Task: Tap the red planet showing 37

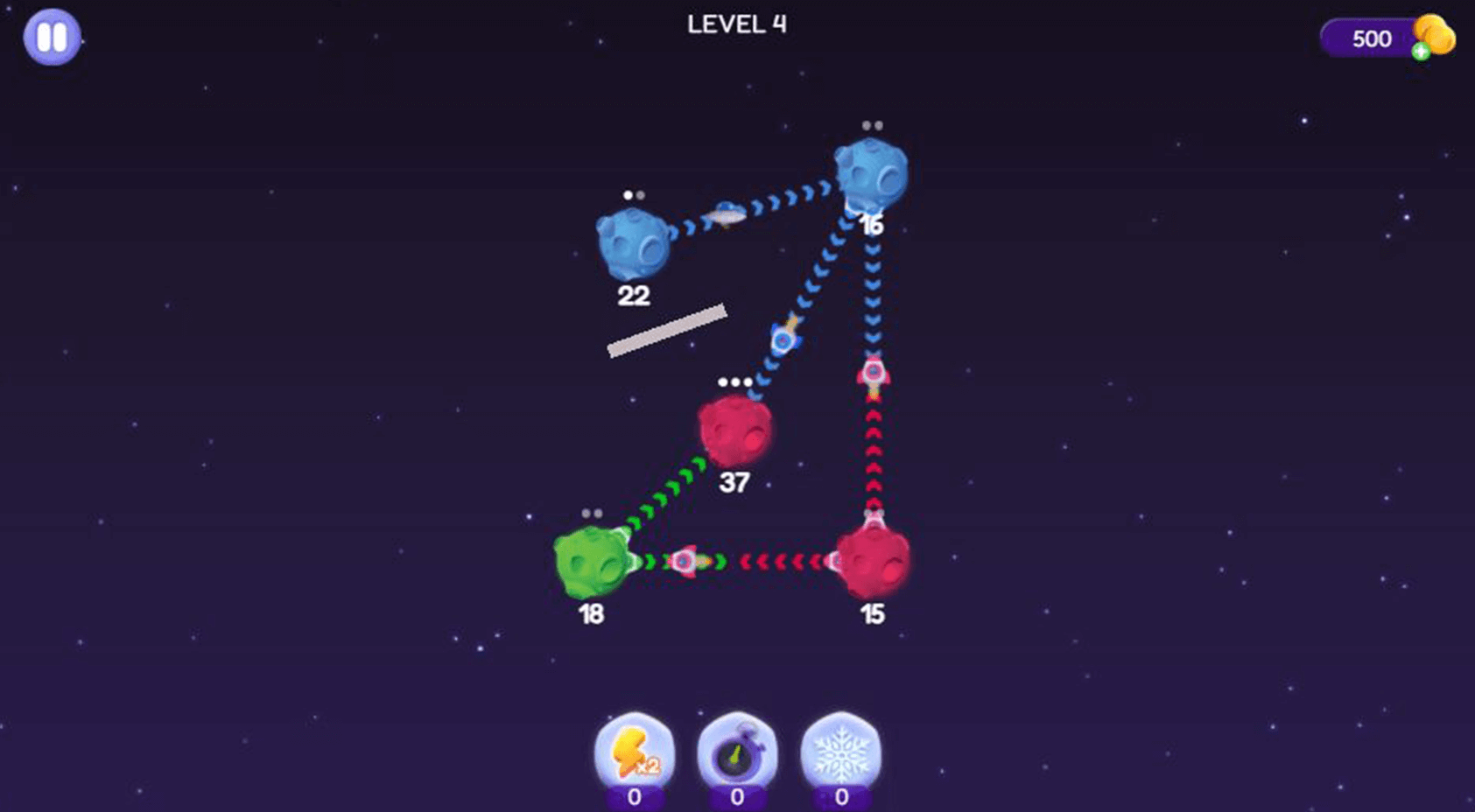Action: point(734,430)
